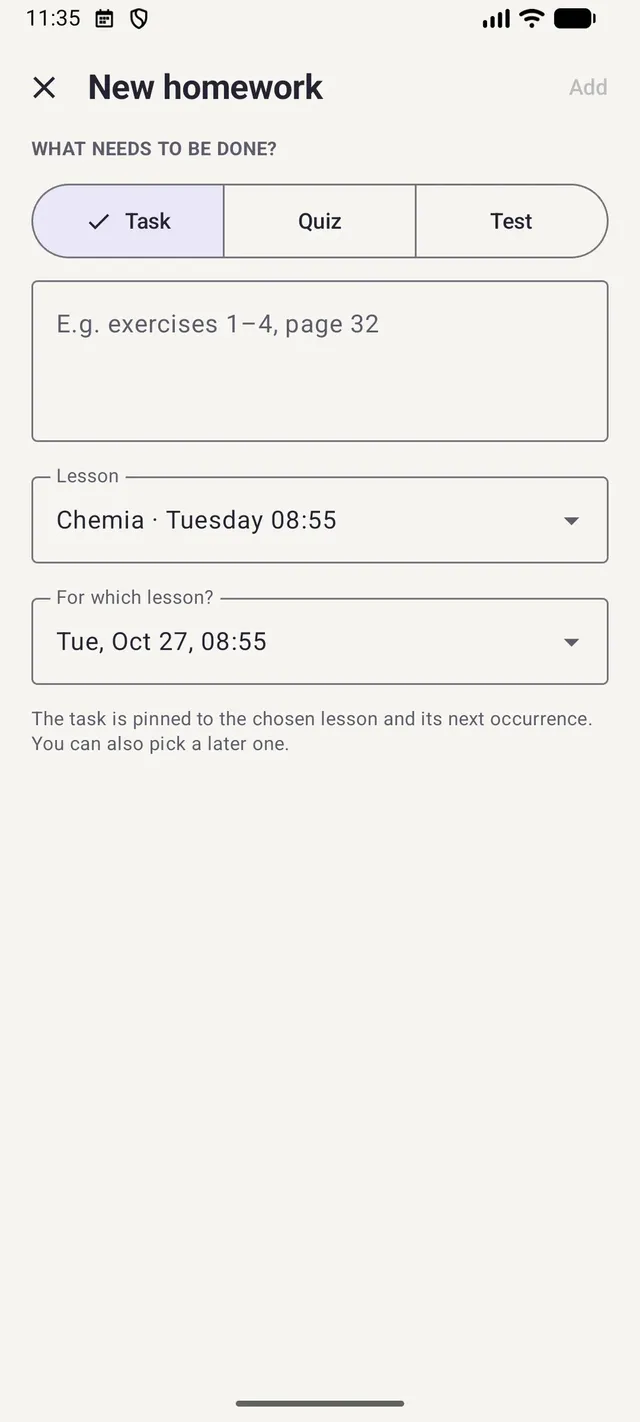Expand the For which lesson date picker

(320, 641)
